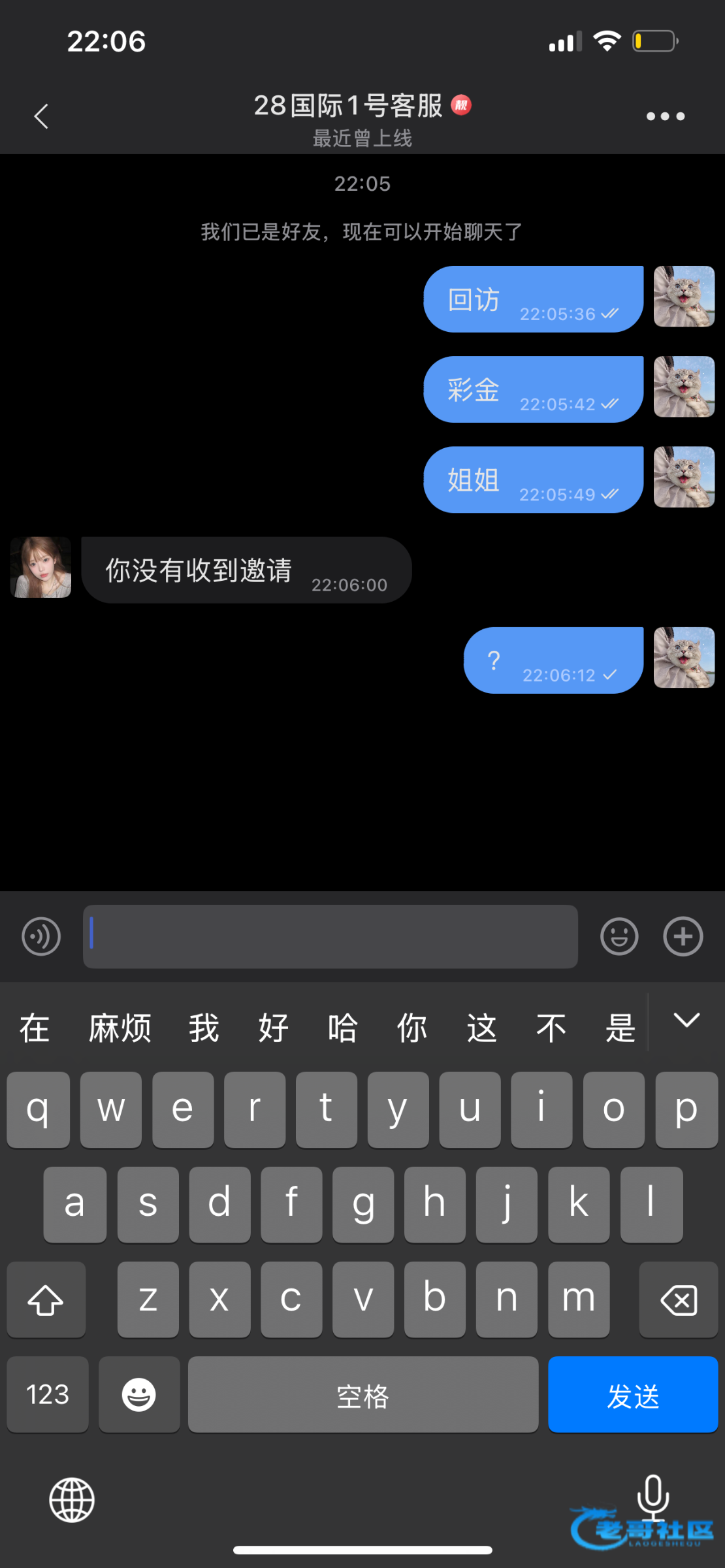Open my cat avatar beside 回访
This screenshot has height=1568, width=725.
tap(684, 297)
